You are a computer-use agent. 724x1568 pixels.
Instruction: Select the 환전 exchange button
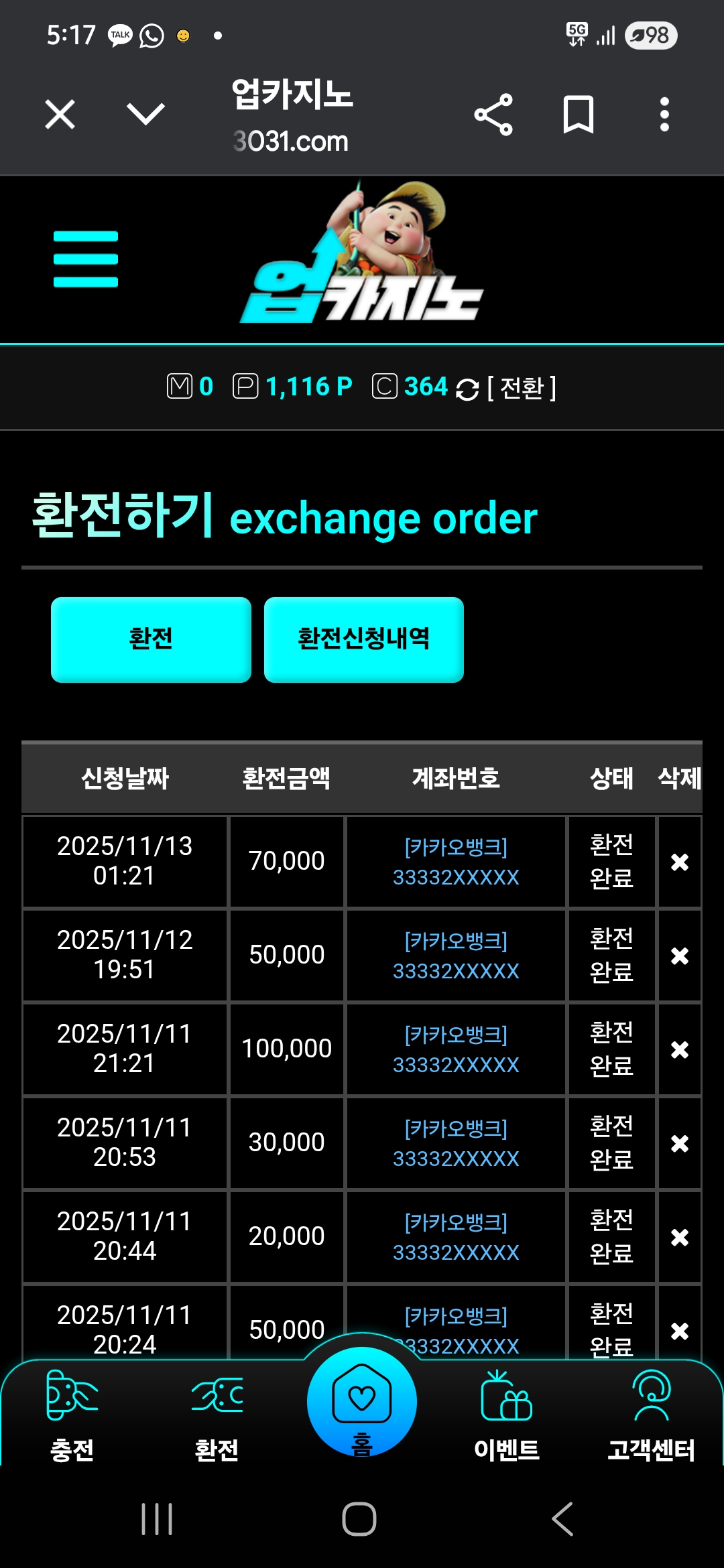click(x=151, y=639)
